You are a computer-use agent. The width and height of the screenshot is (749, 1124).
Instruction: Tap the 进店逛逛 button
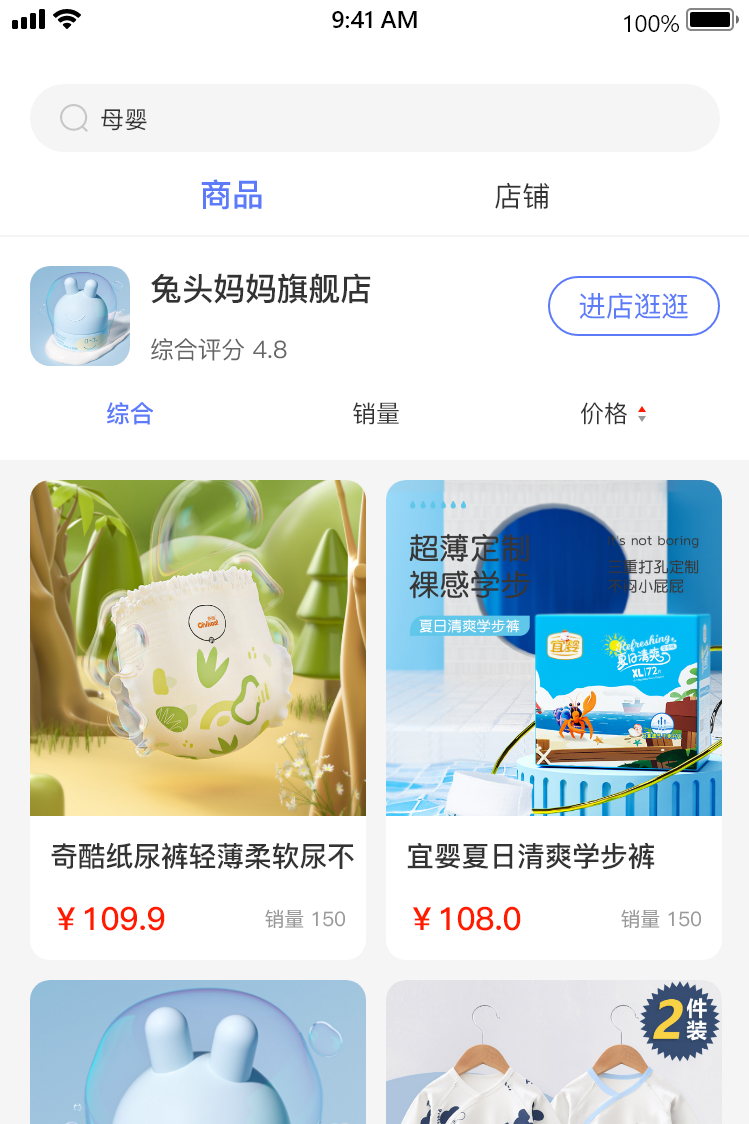633,306
